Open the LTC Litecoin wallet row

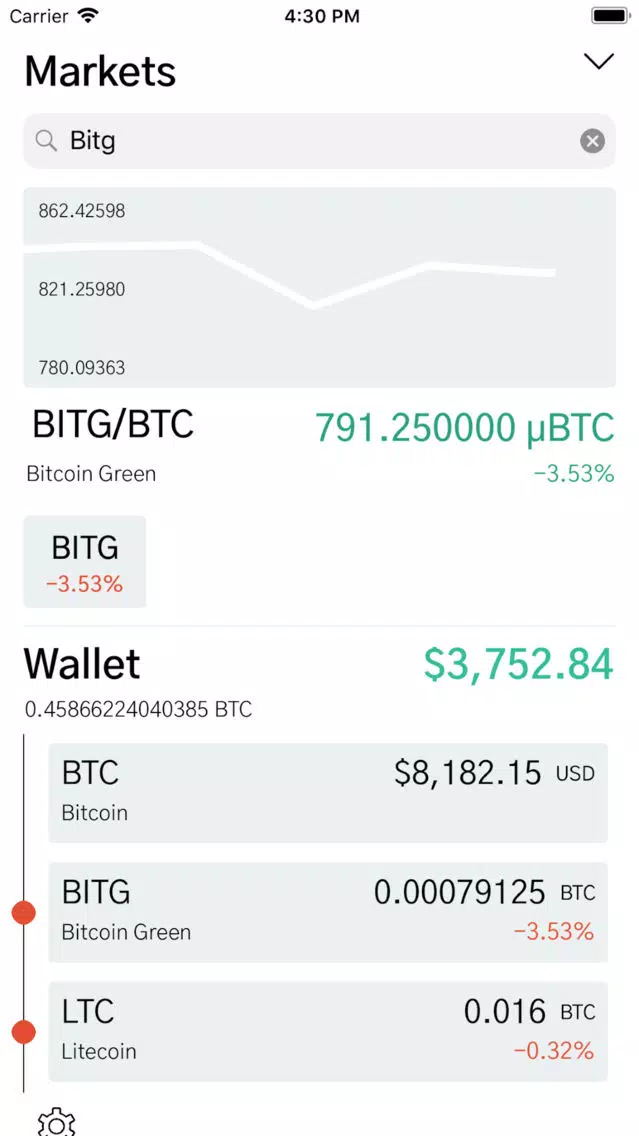tap(327, 1032)
